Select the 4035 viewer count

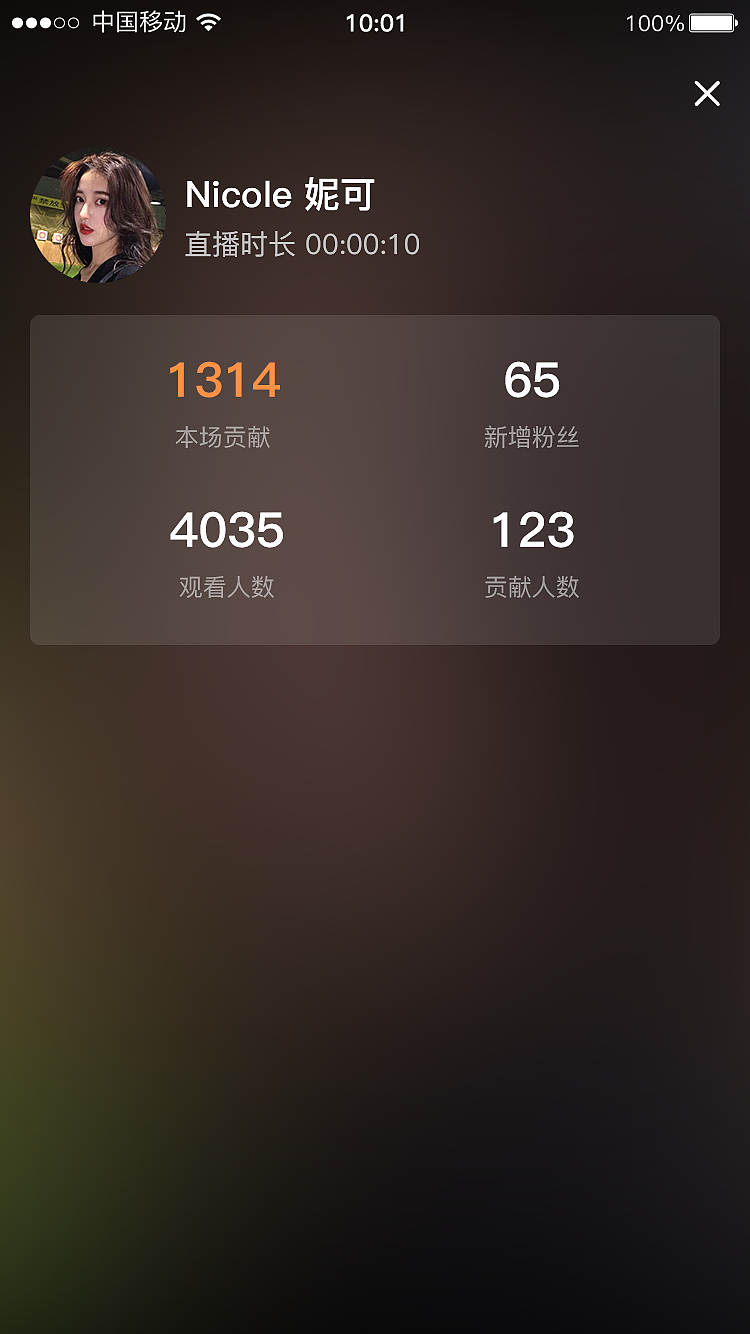click(225, 531)
